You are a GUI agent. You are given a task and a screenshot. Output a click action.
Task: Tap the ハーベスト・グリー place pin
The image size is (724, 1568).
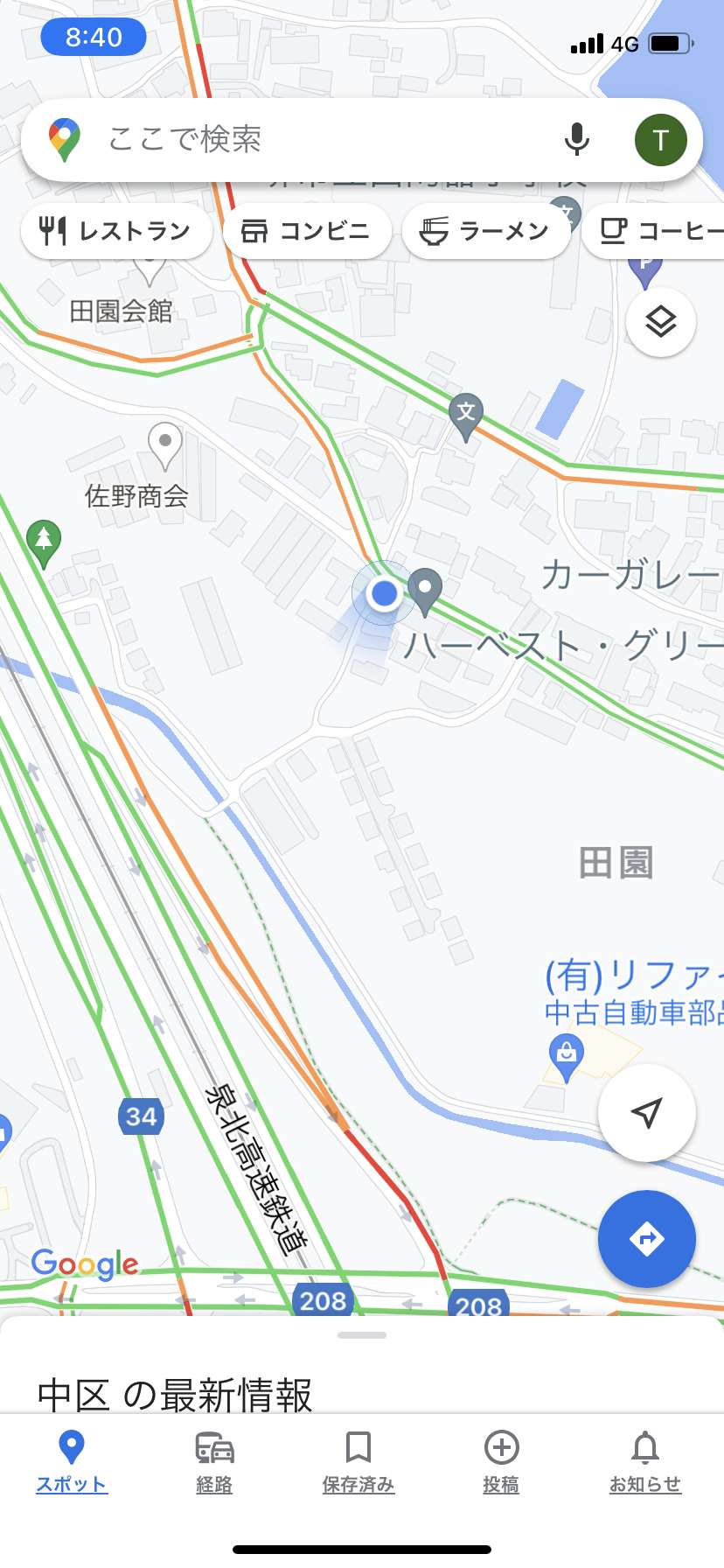426,591
